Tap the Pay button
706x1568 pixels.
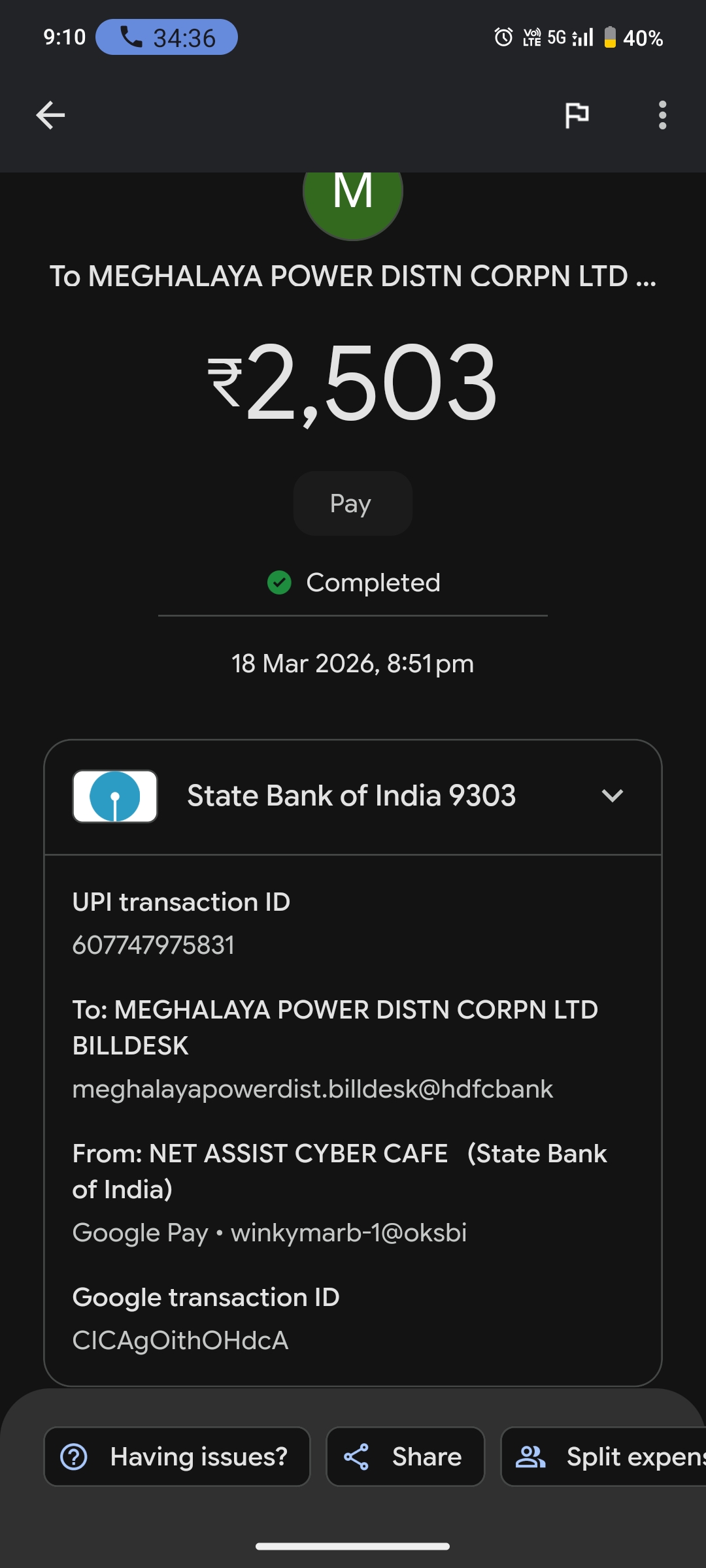[x=352, y=504]
